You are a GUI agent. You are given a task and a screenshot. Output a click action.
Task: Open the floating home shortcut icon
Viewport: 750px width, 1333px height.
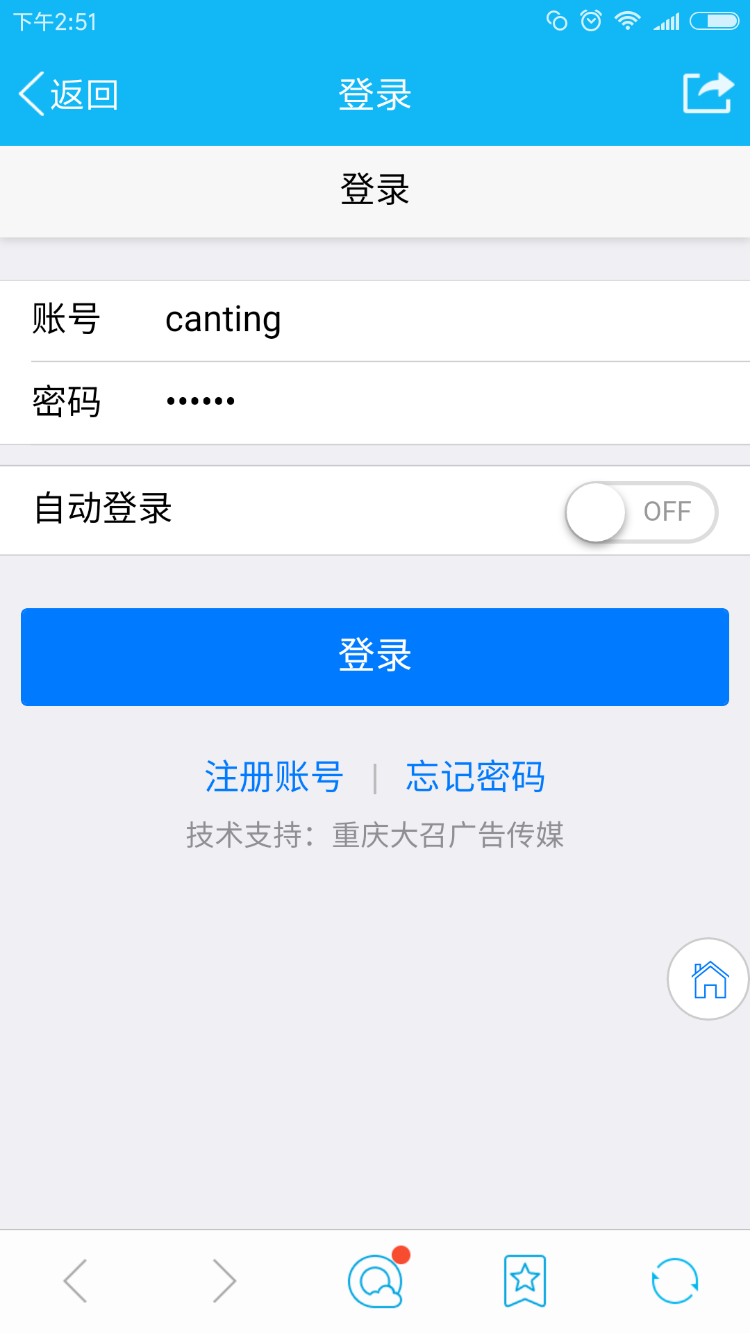coord(708,979)
